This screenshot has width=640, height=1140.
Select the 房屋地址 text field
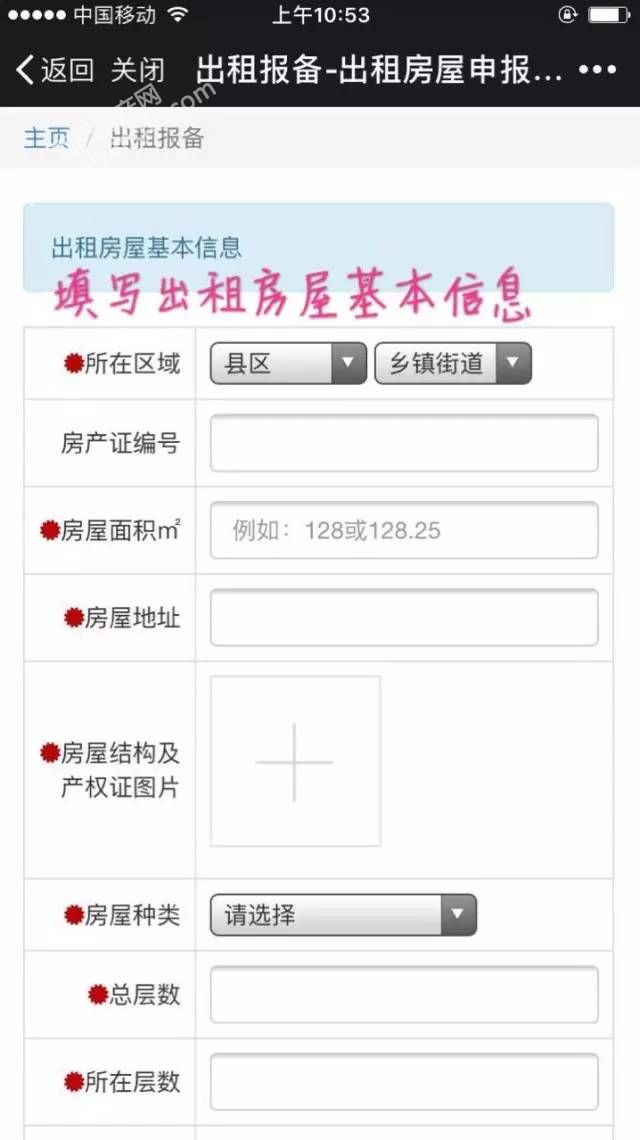[x=404, y=617]
